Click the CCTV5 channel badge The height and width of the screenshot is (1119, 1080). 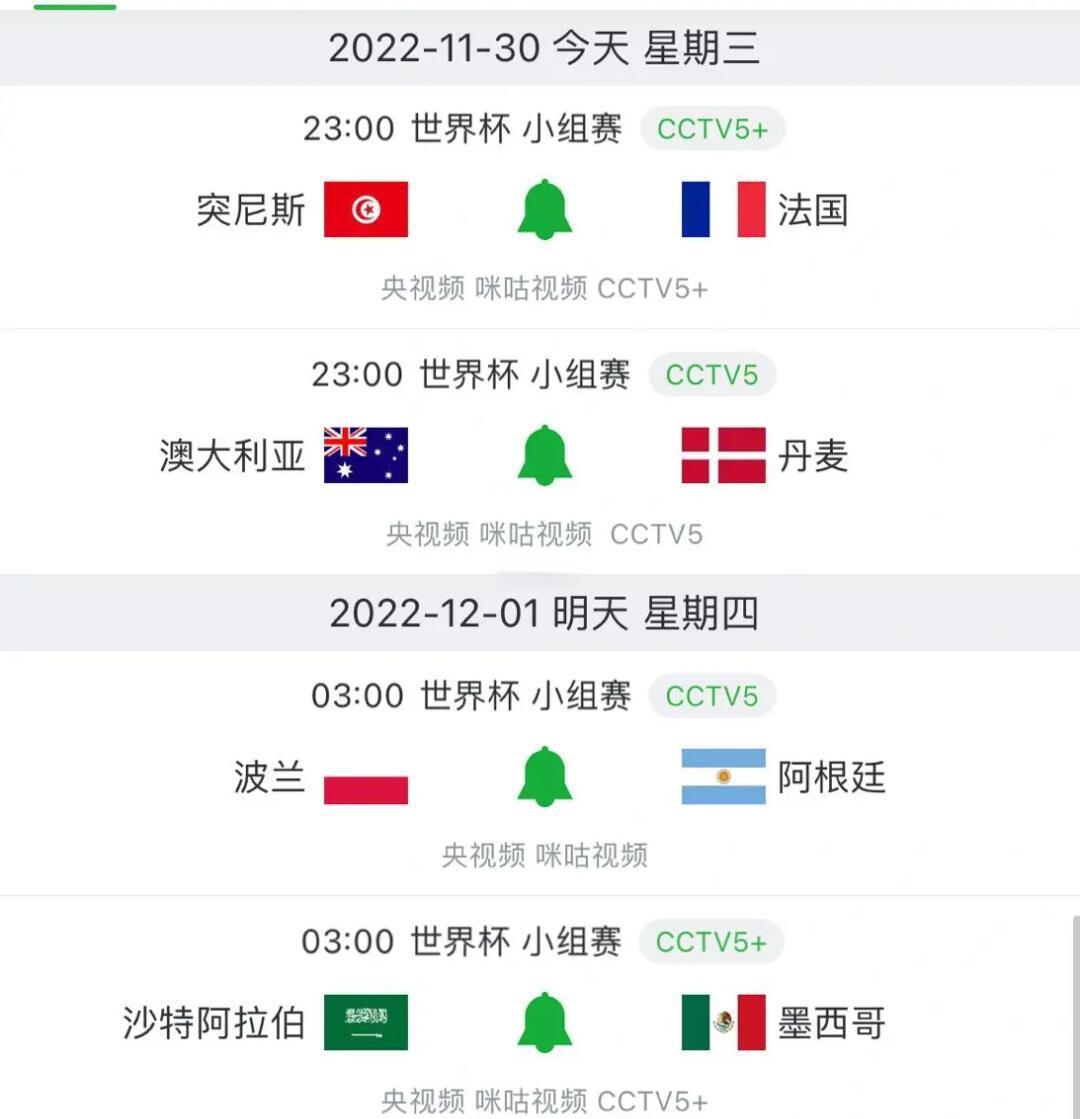tap(713, 375)
